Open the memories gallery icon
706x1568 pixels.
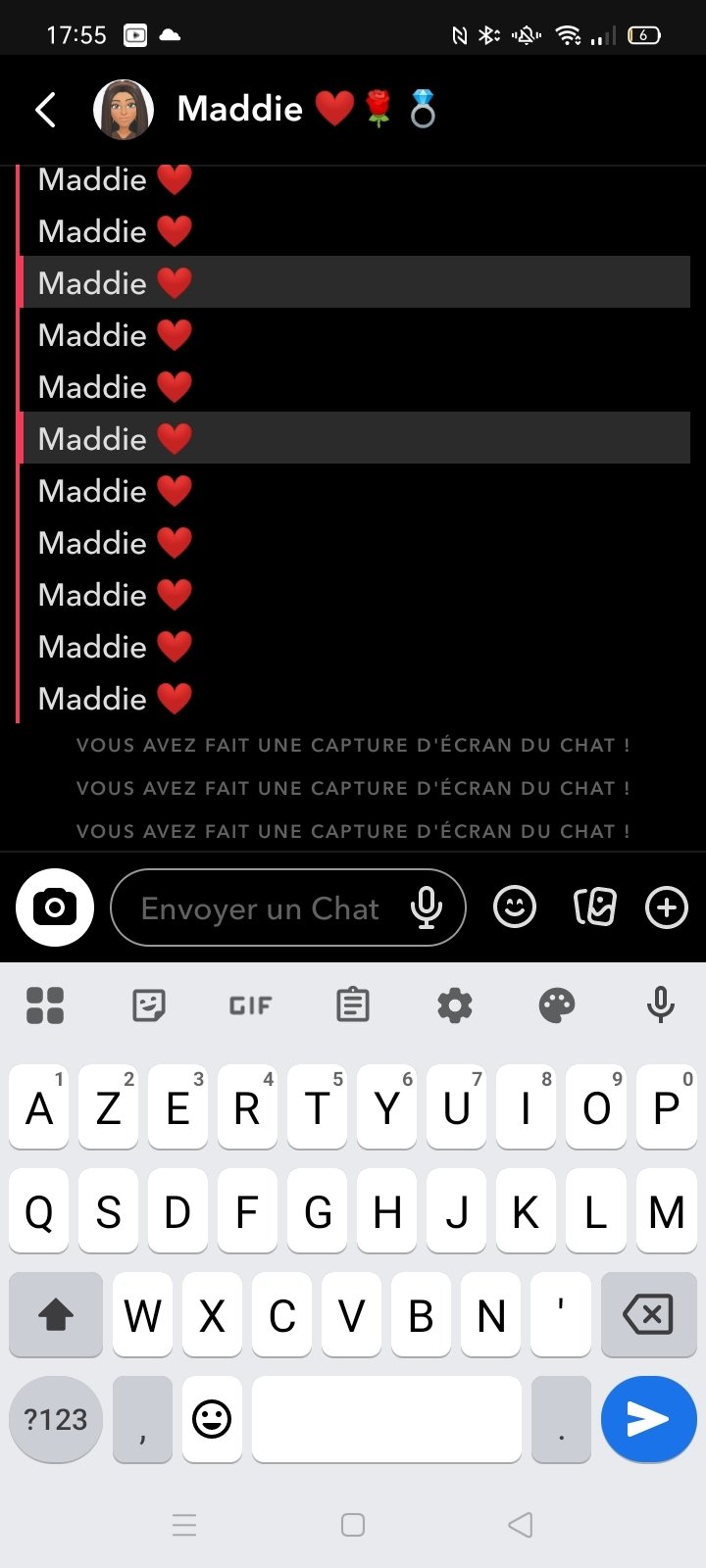pyautogui.click(x=594, y=907)
